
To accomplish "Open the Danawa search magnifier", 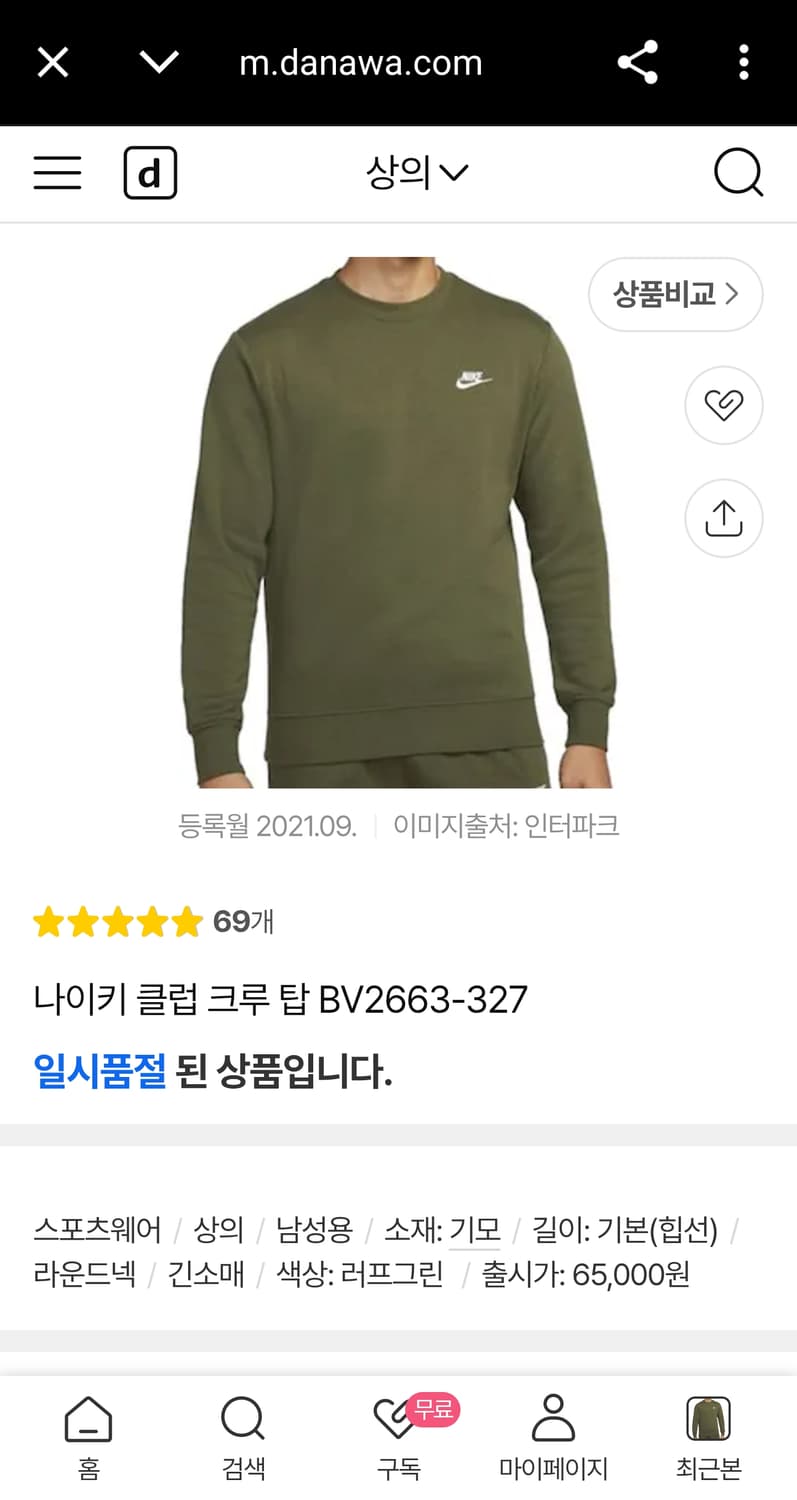I will pos(739,173).
